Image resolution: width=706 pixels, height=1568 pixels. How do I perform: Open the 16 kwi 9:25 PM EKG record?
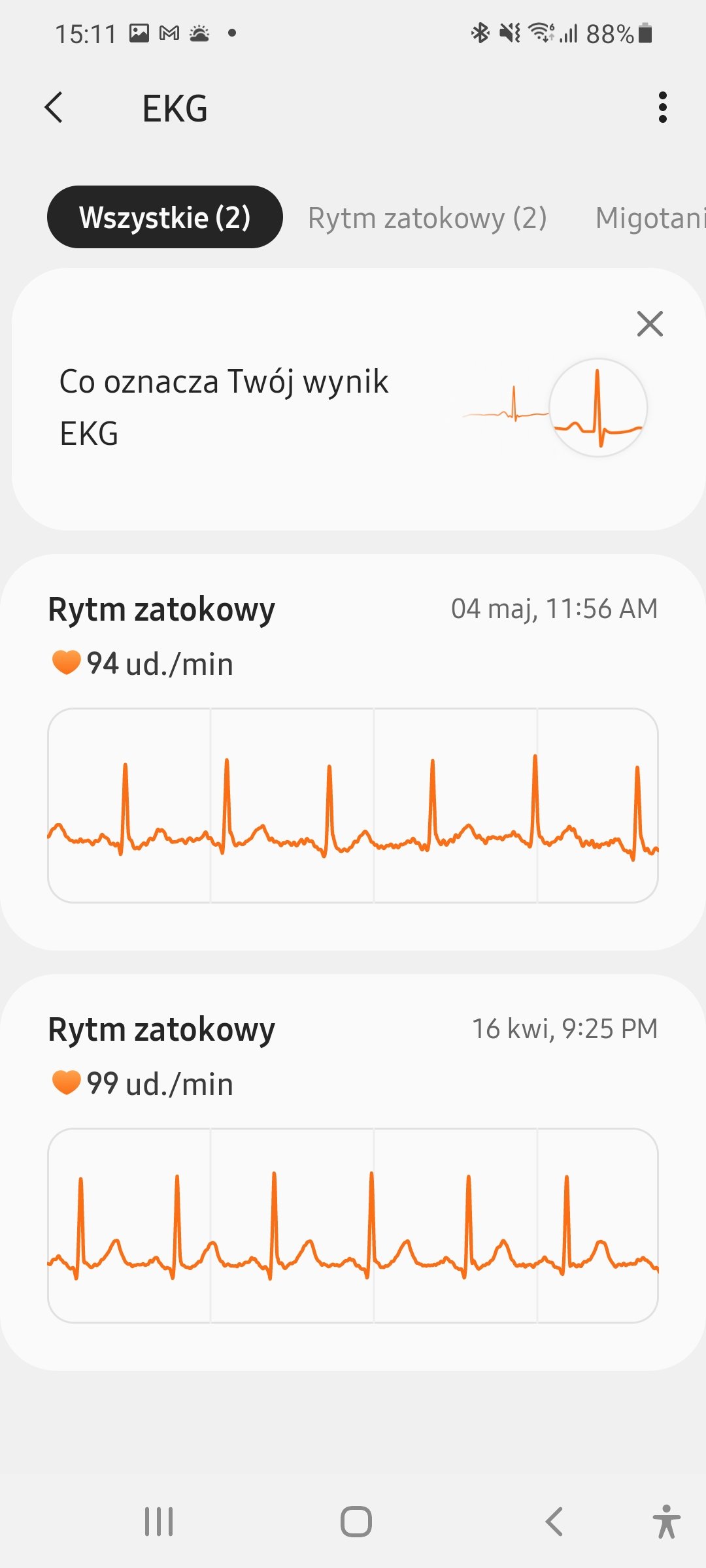tap(353, 1172)
